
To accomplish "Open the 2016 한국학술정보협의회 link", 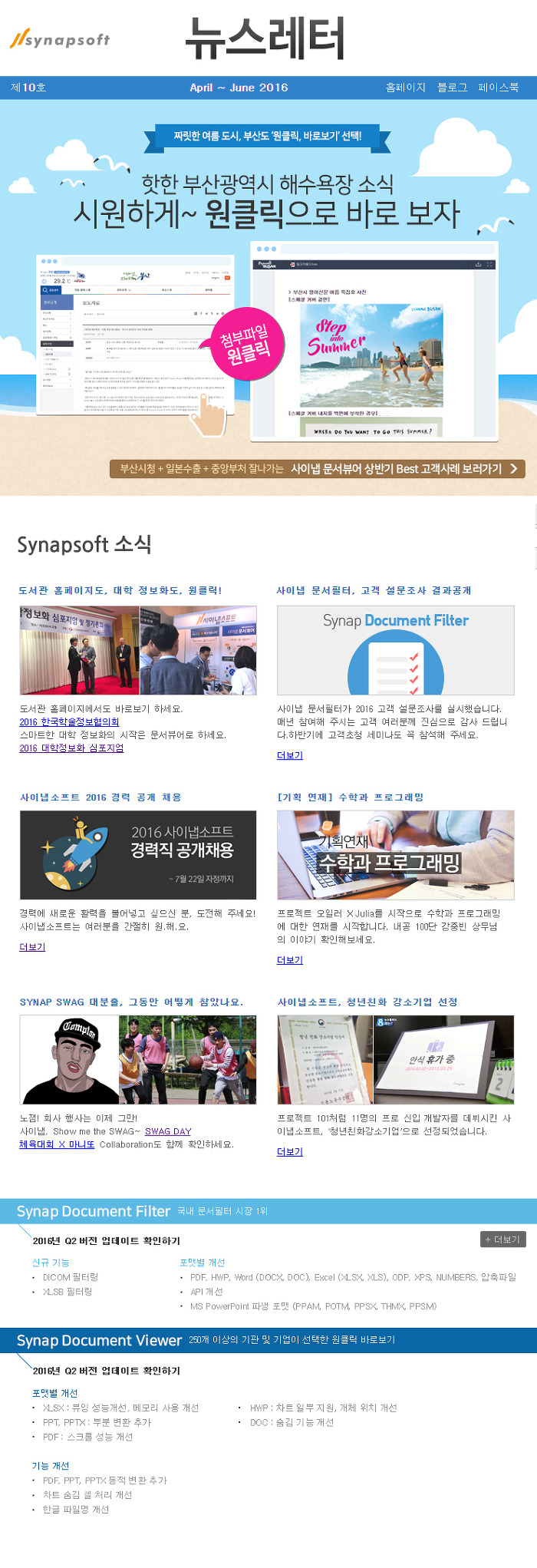I will click(x=69, y=722).
